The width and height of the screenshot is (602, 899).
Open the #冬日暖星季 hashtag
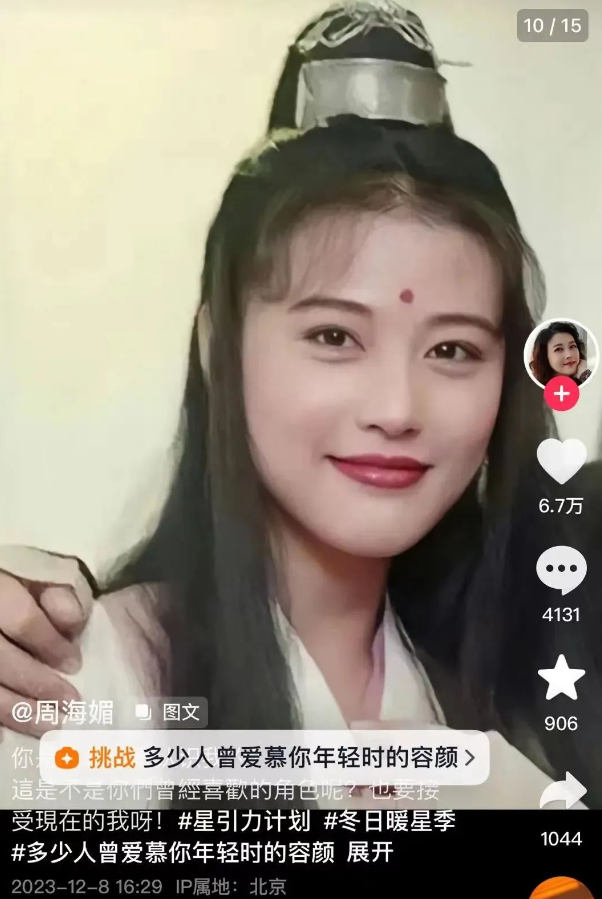390,821
